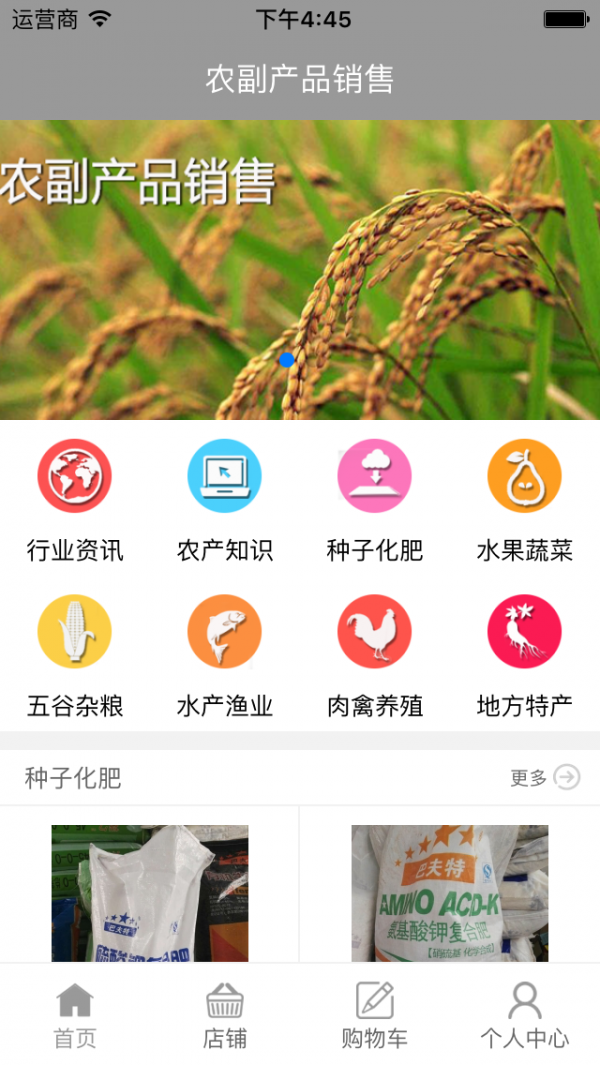Select the 种子化肥 category icon

[375, 477]
